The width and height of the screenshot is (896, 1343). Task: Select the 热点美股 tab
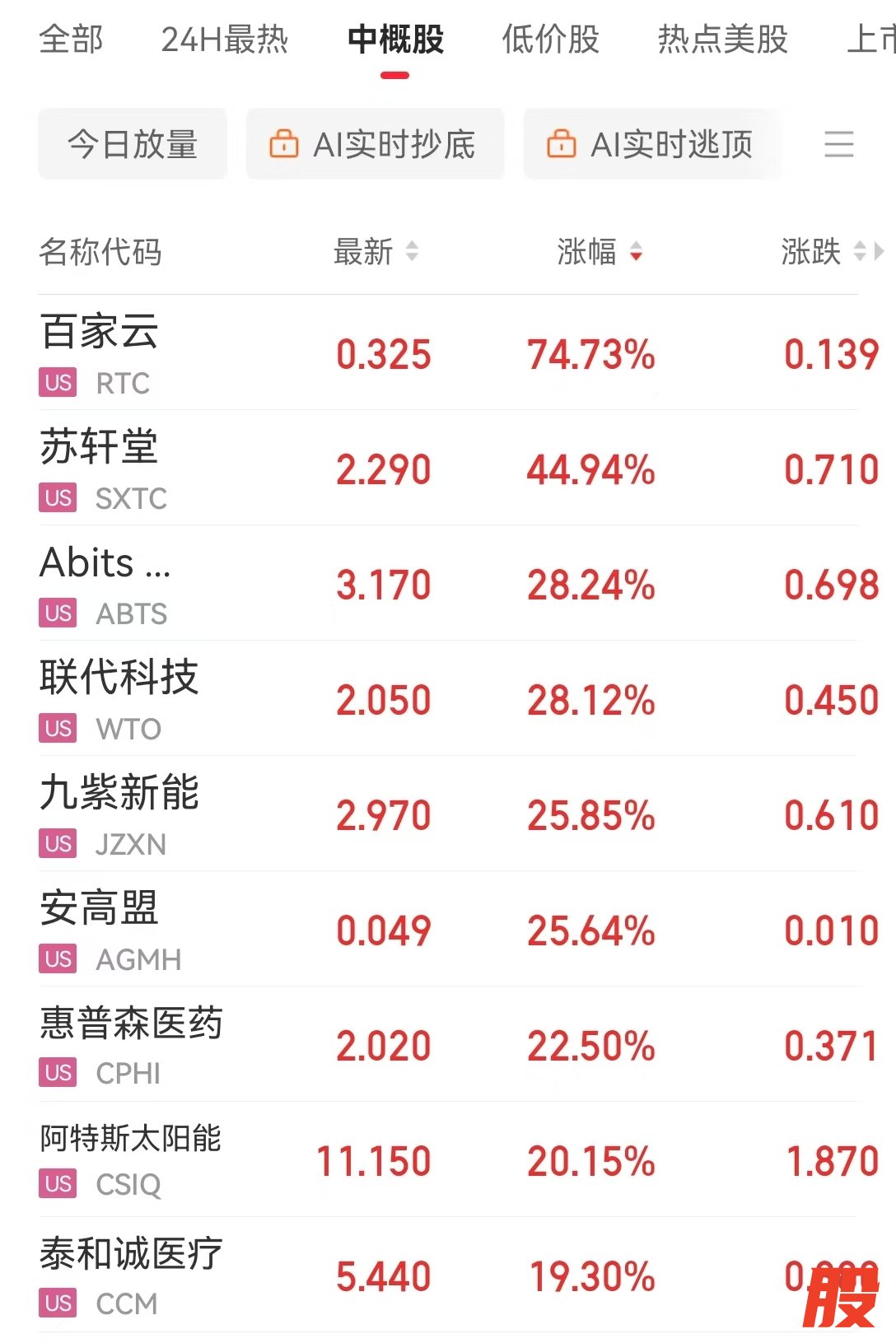(x=722, y=40)
